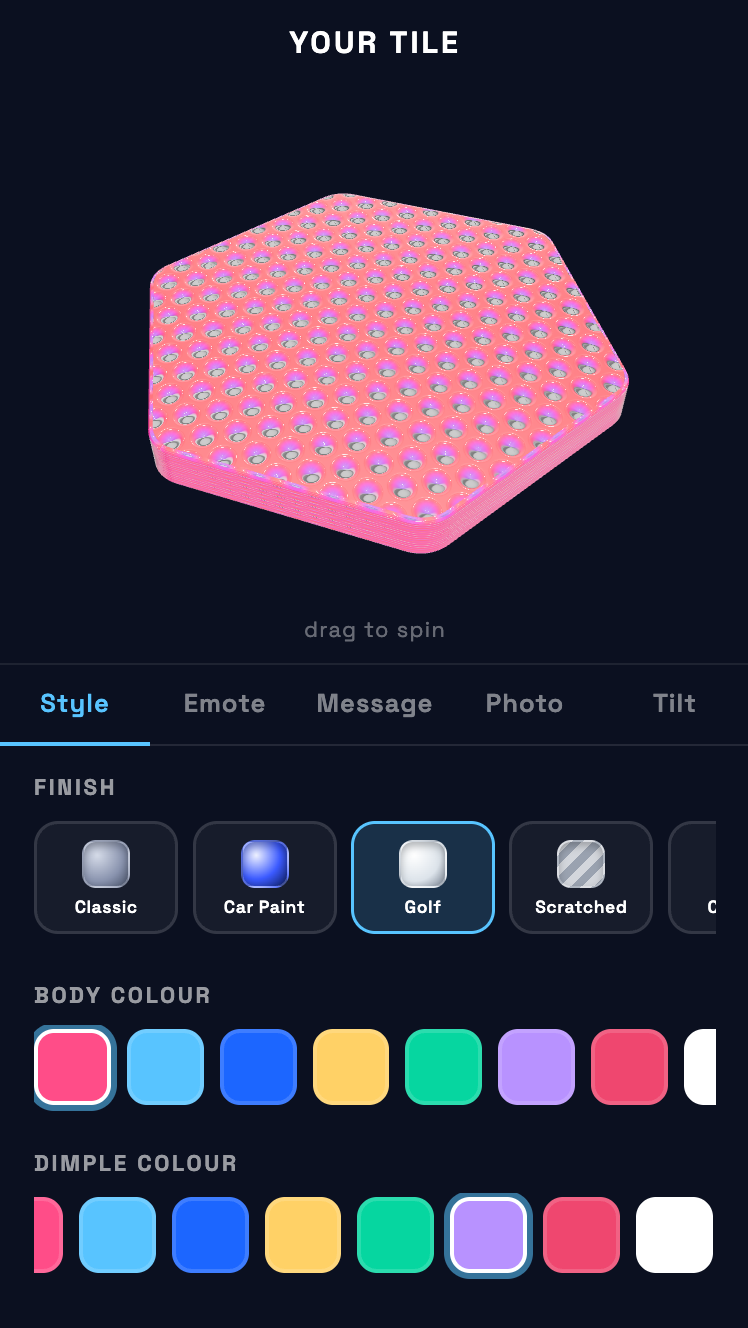Screen dimensions: 748x1328
Task: Set body colour to light blue
Action: tap(166, 1067)
